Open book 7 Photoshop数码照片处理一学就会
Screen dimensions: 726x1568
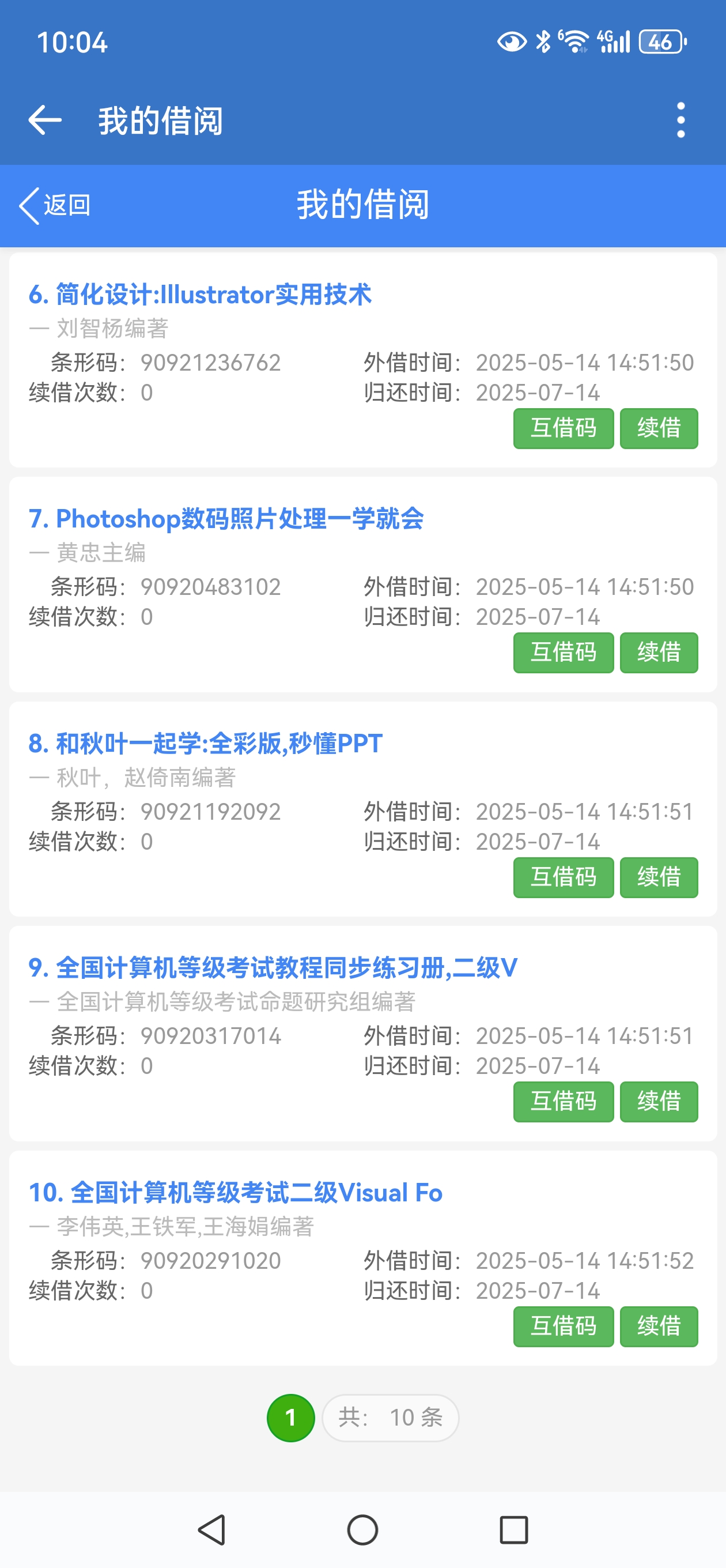226,519
